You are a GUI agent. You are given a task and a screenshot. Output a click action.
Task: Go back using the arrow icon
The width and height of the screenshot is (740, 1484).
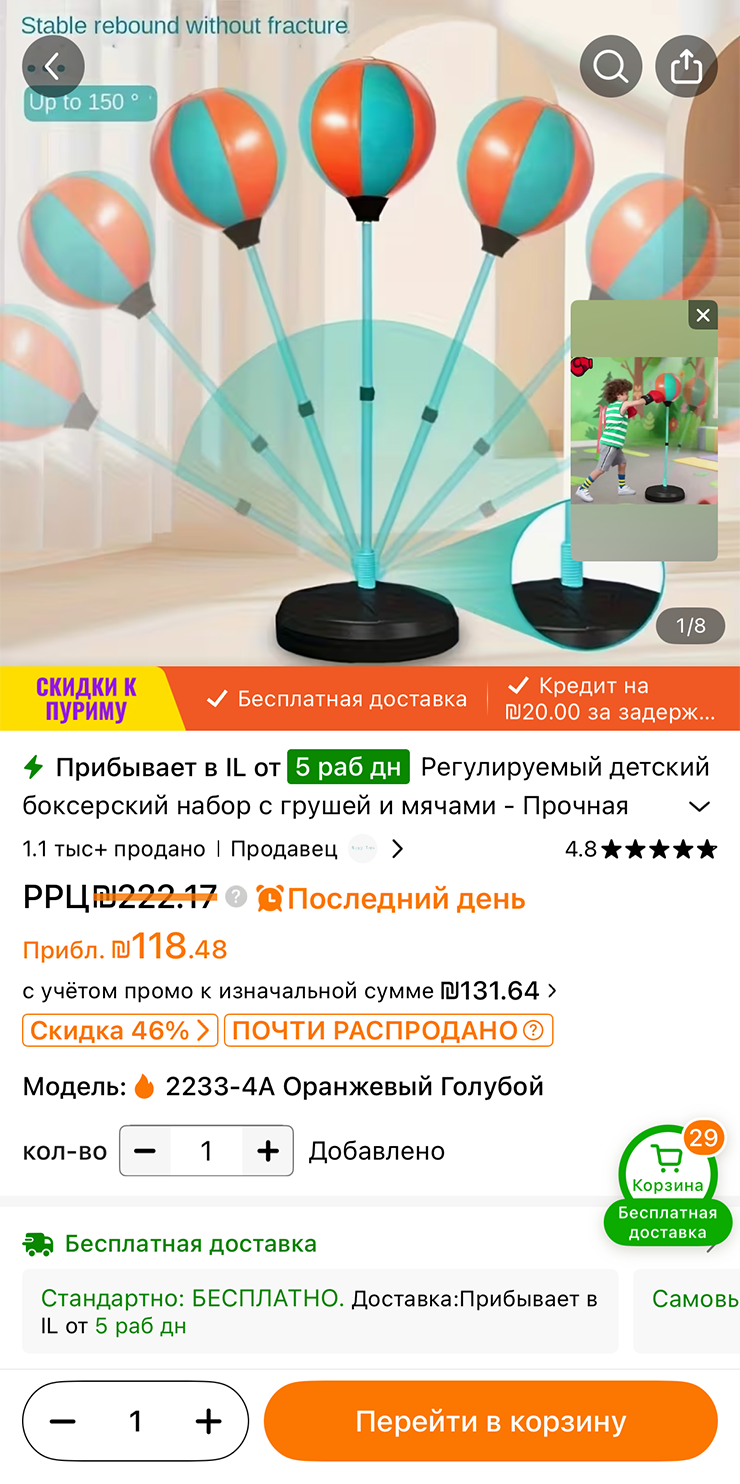[x=53, y=67]
